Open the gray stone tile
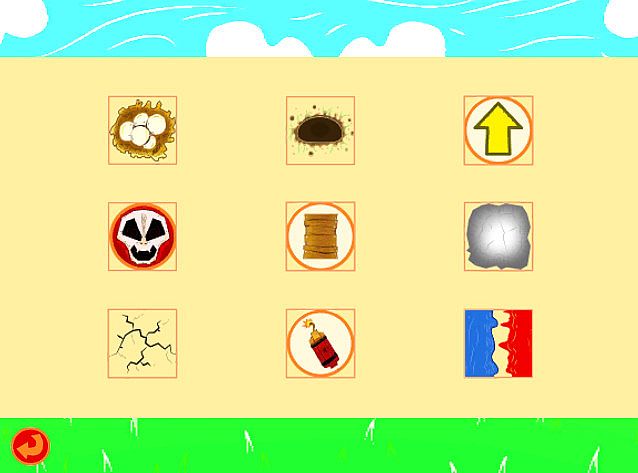The height and width of the screenshot is (473, 638). pos(498,236)
